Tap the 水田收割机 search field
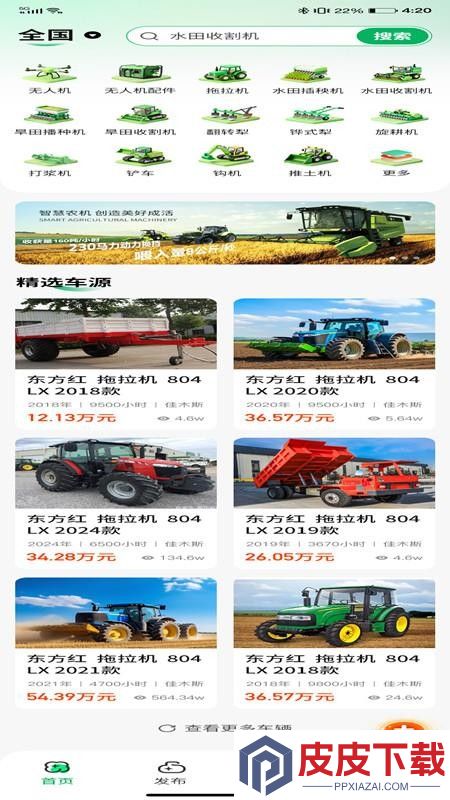Viewport: 450px width, 800px height. tap(241, 36)
